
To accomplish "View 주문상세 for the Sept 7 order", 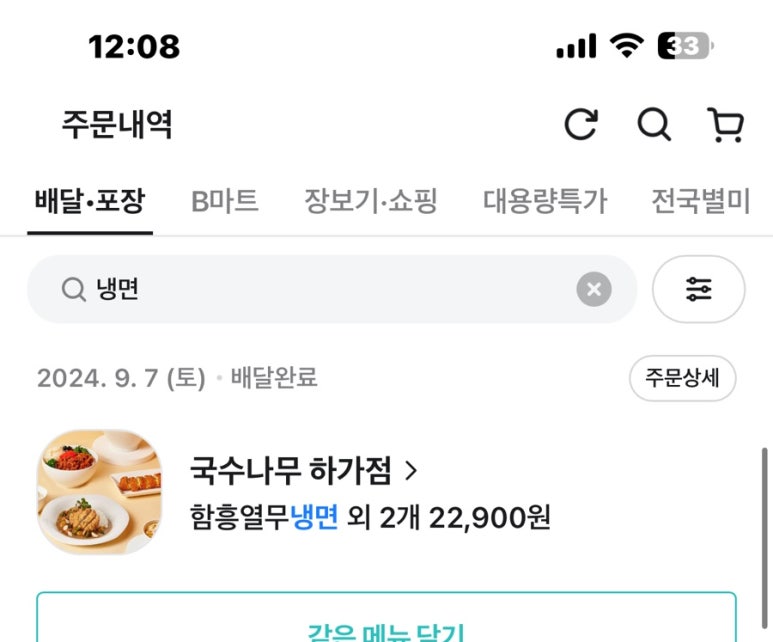I will (682, 378).
